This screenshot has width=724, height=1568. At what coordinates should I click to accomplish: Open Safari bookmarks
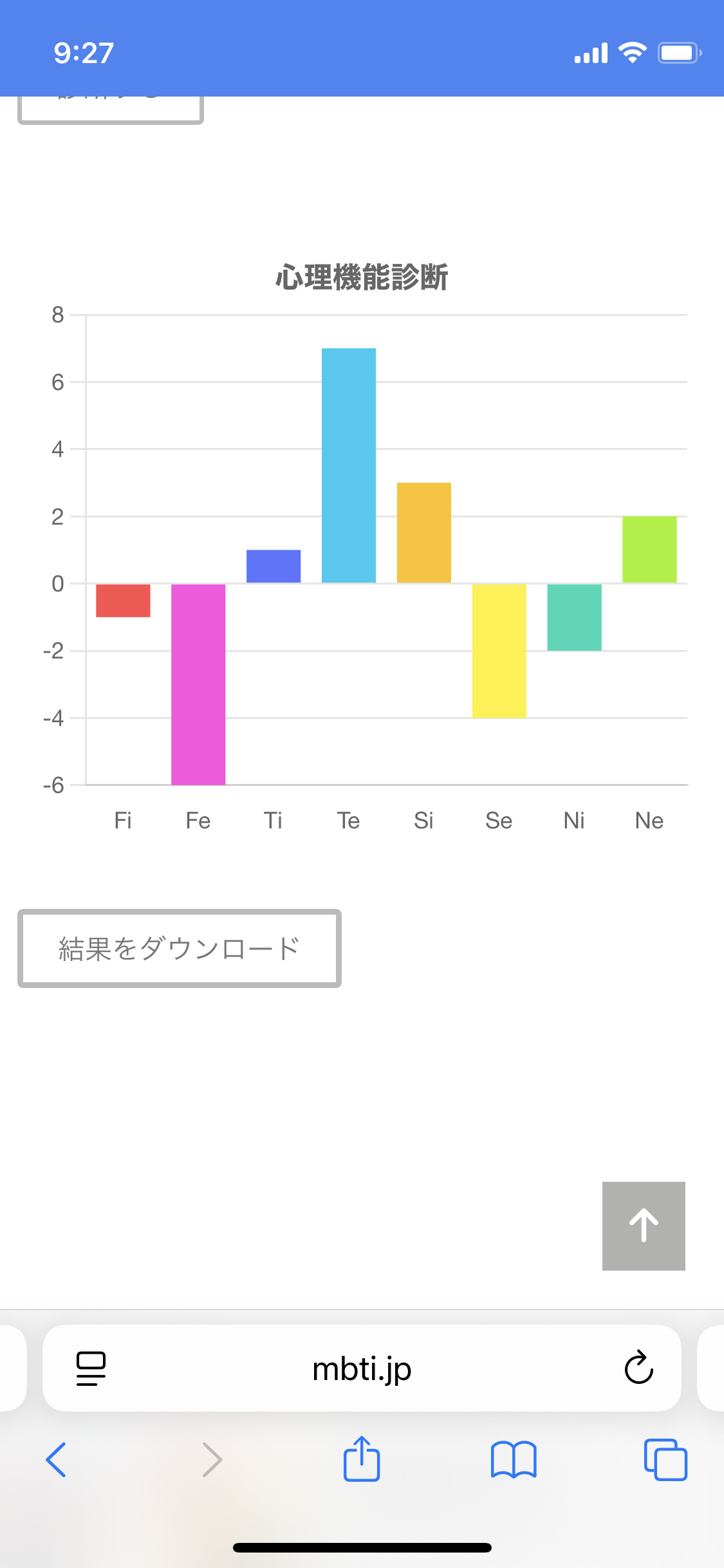514,1459
